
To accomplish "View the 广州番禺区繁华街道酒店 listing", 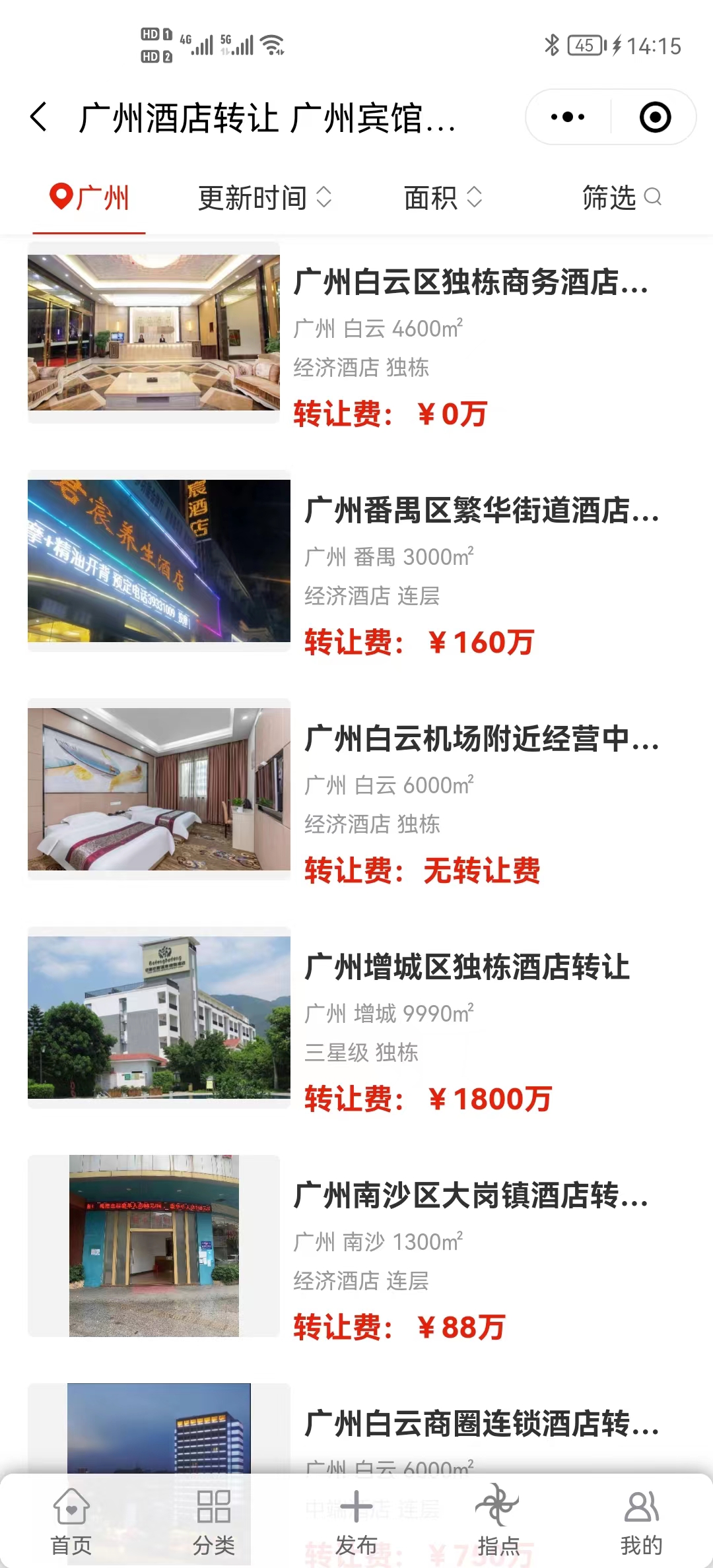I will (481, 511).
